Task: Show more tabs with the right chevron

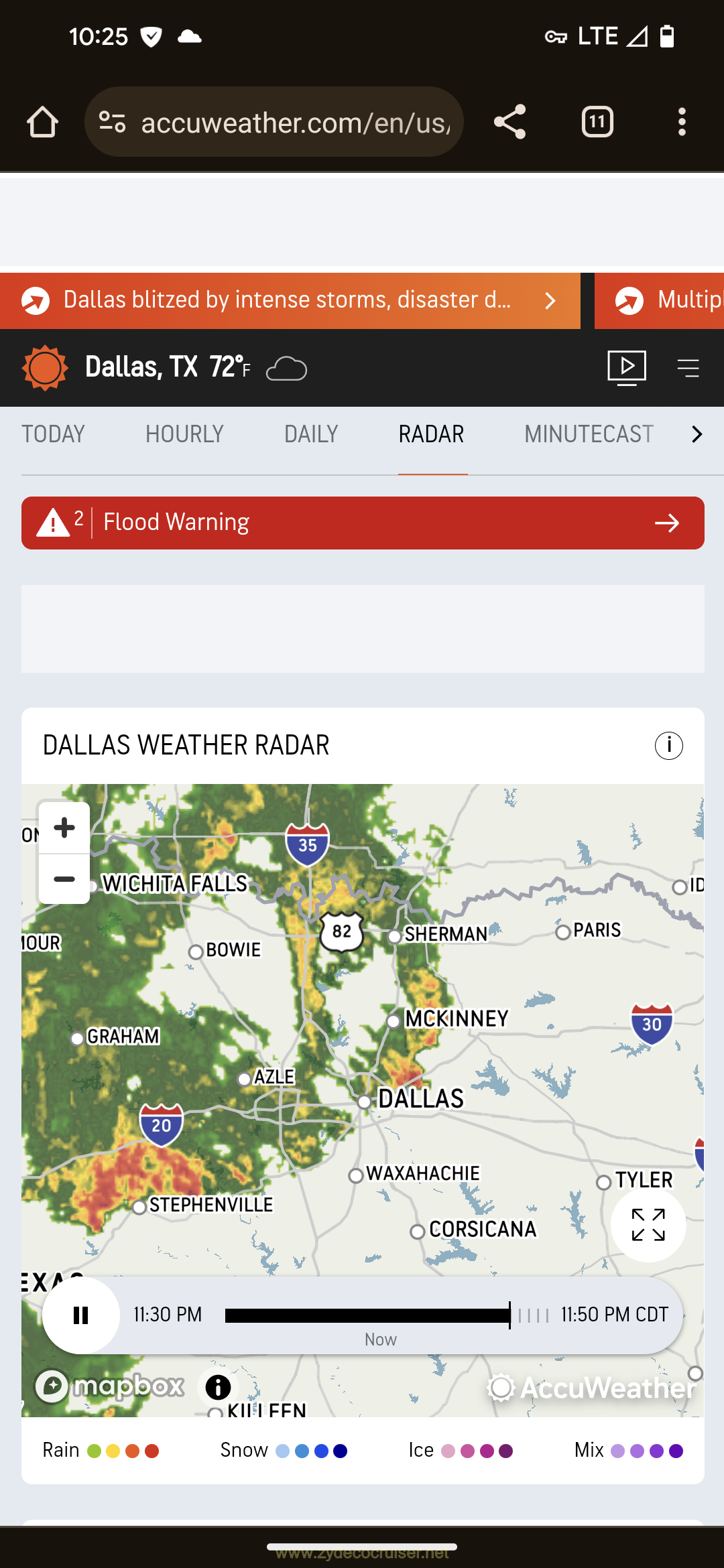Action: tap(697, 434)
